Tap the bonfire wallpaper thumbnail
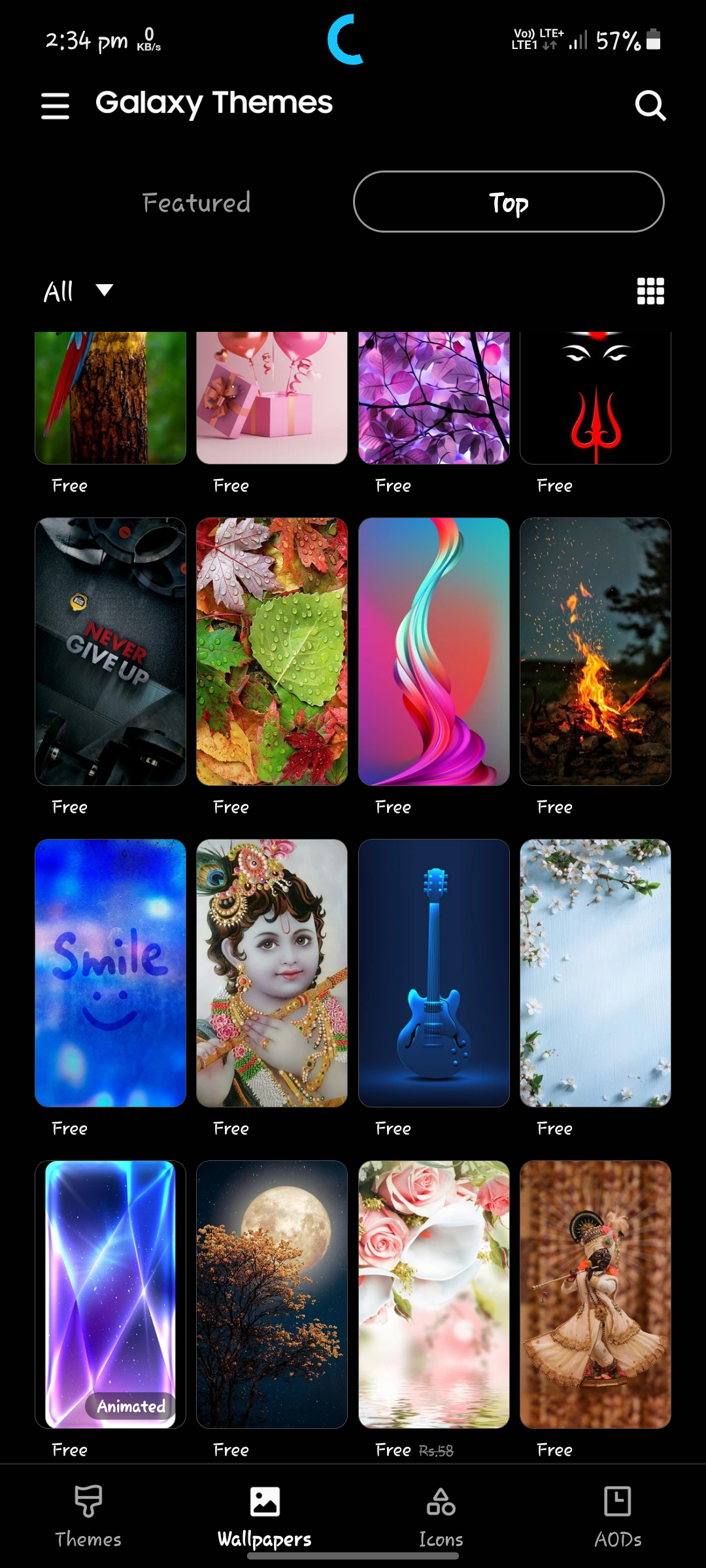This screenshot has width=706, height=1568. point(596,652)
